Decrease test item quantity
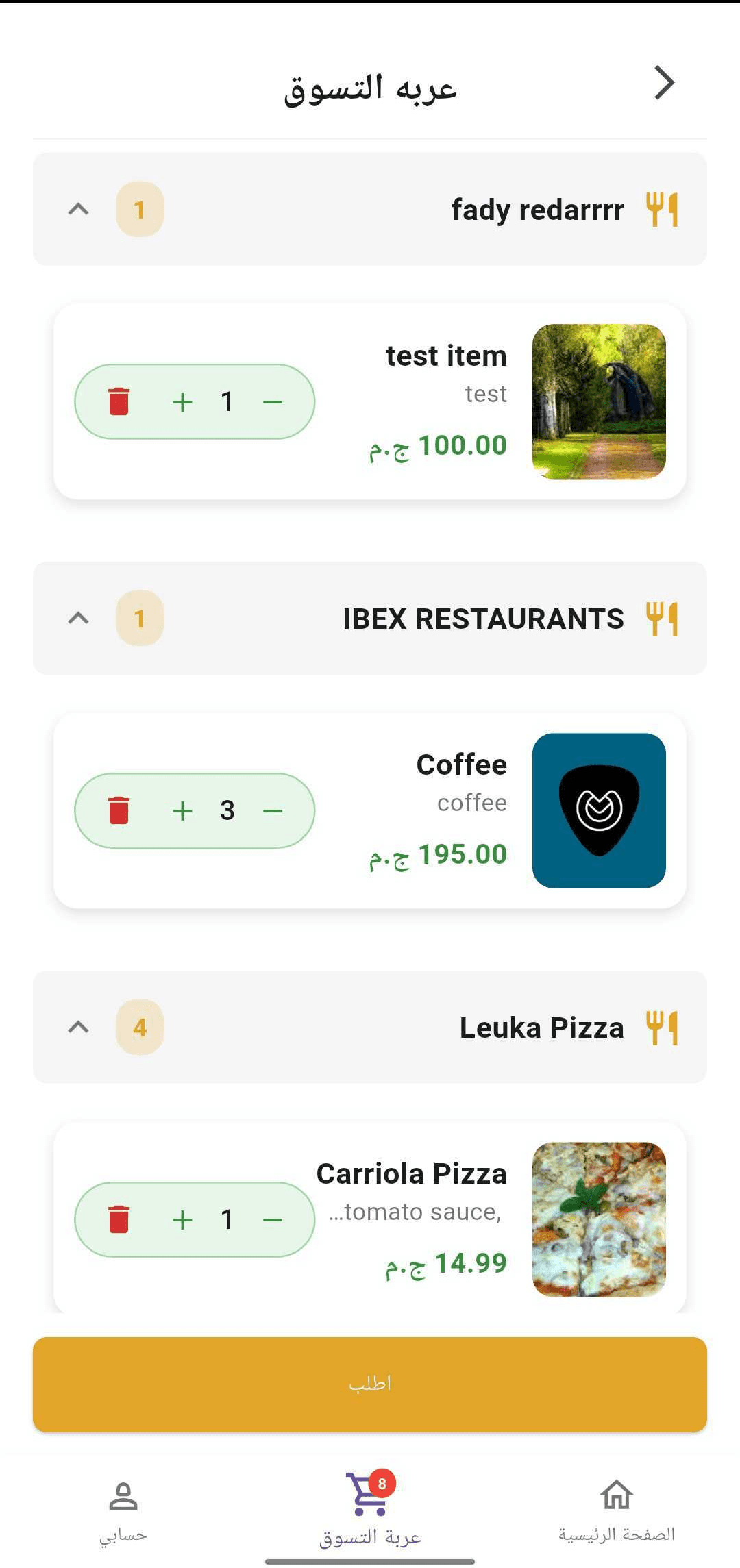Viewport: 740px width, 1568px height. 273,401
